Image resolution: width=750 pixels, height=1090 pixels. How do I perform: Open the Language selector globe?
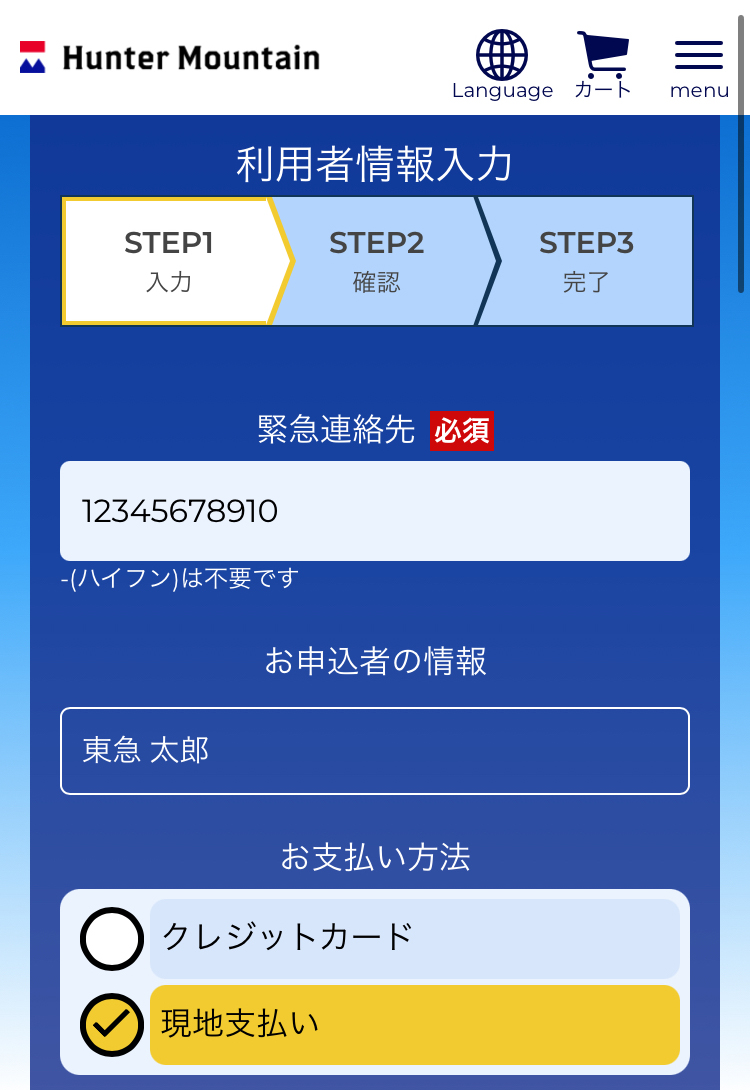click(x=501, y=64)
